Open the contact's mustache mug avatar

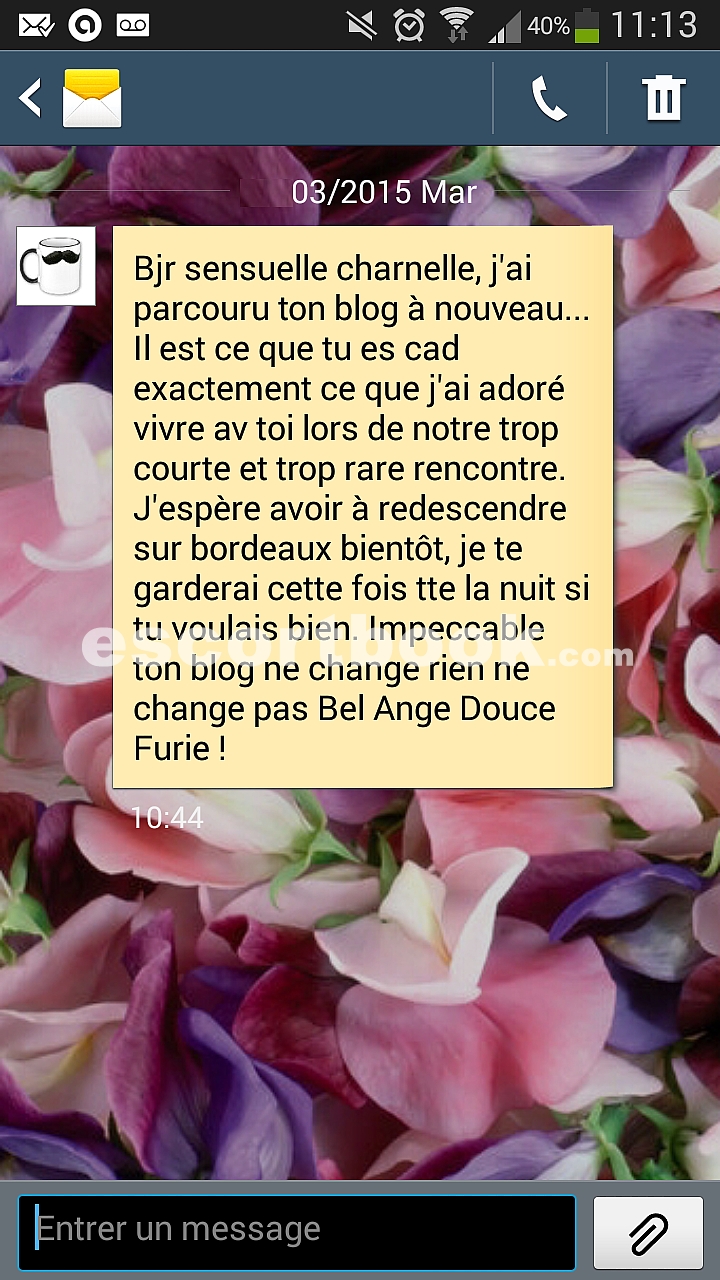pyautogui.click(x=56, y=266)
